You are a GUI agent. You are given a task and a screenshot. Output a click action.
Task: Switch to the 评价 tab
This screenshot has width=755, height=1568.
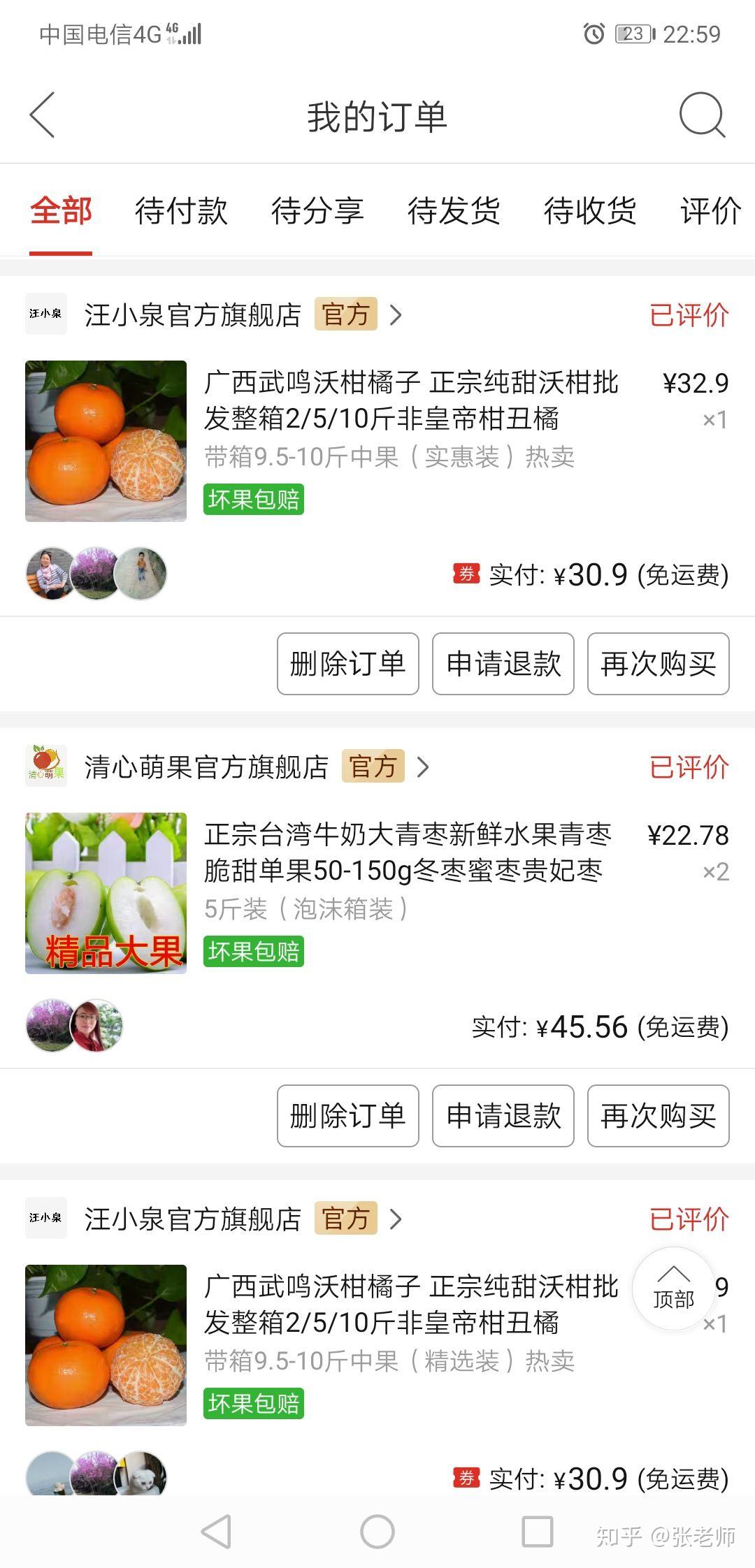point(710,211)
